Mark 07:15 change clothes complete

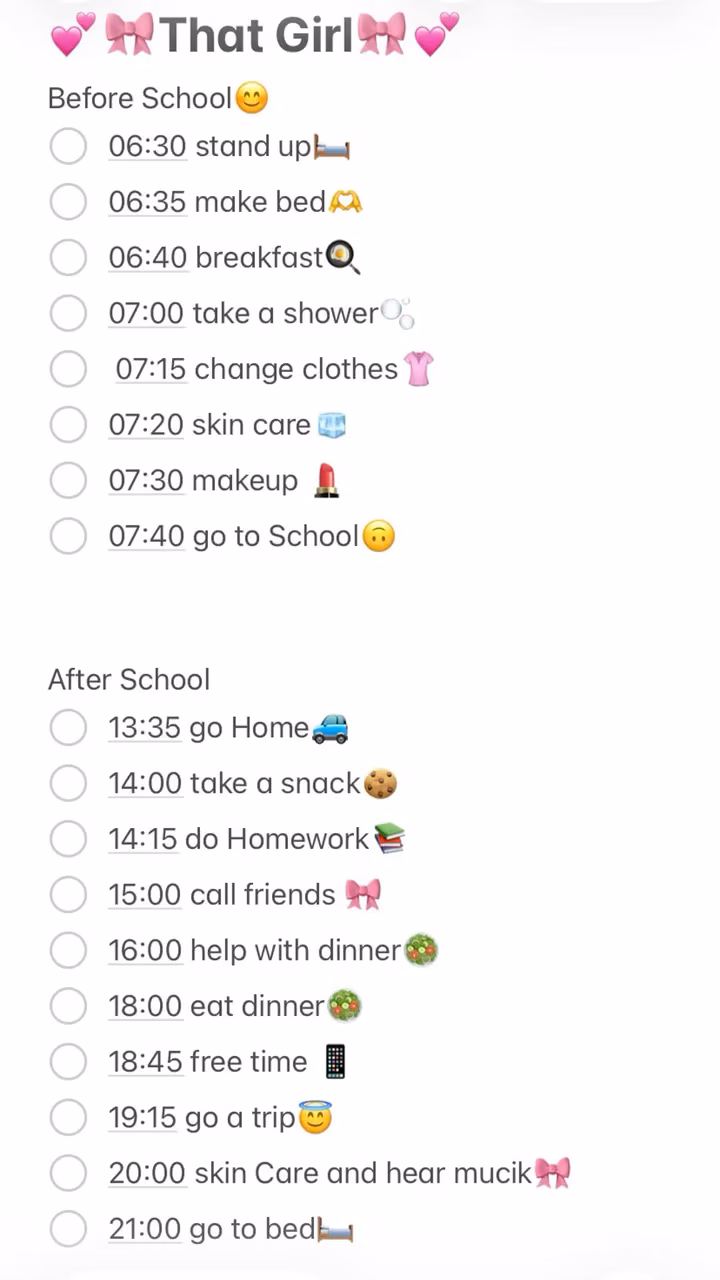(68, 369)
